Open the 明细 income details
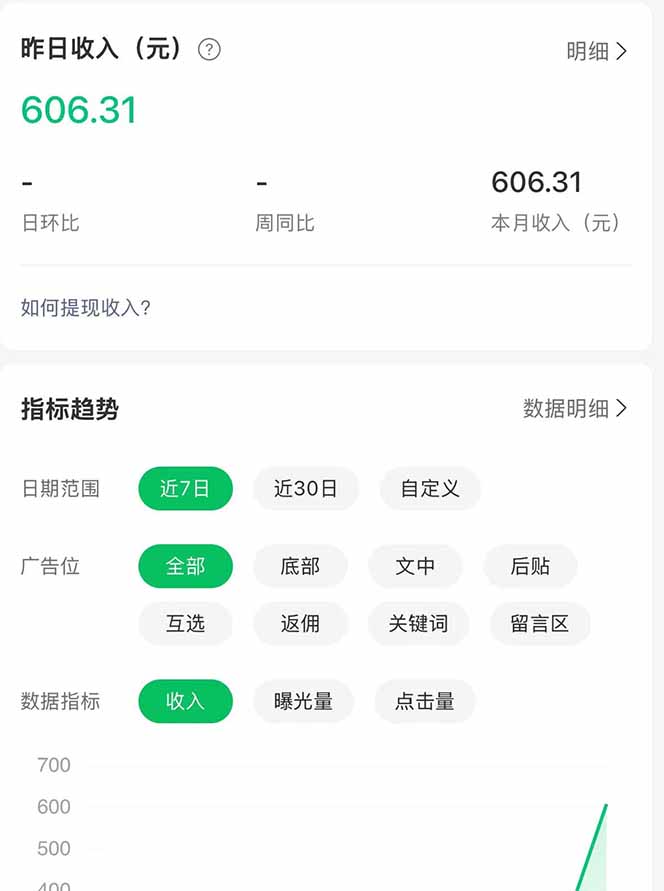 coord(597,51)
